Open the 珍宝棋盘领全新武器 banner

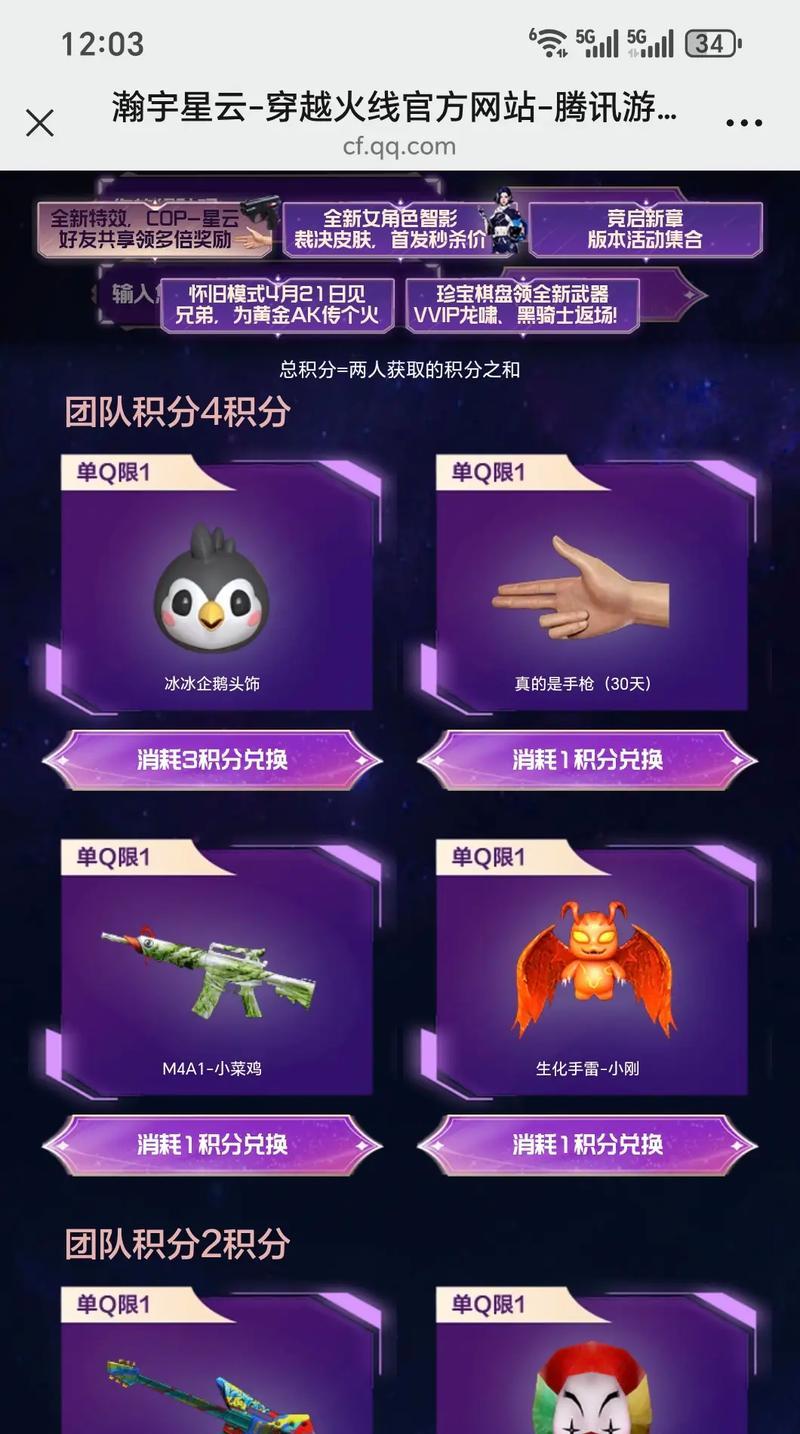pyautogui.click(x=523, y=305)
